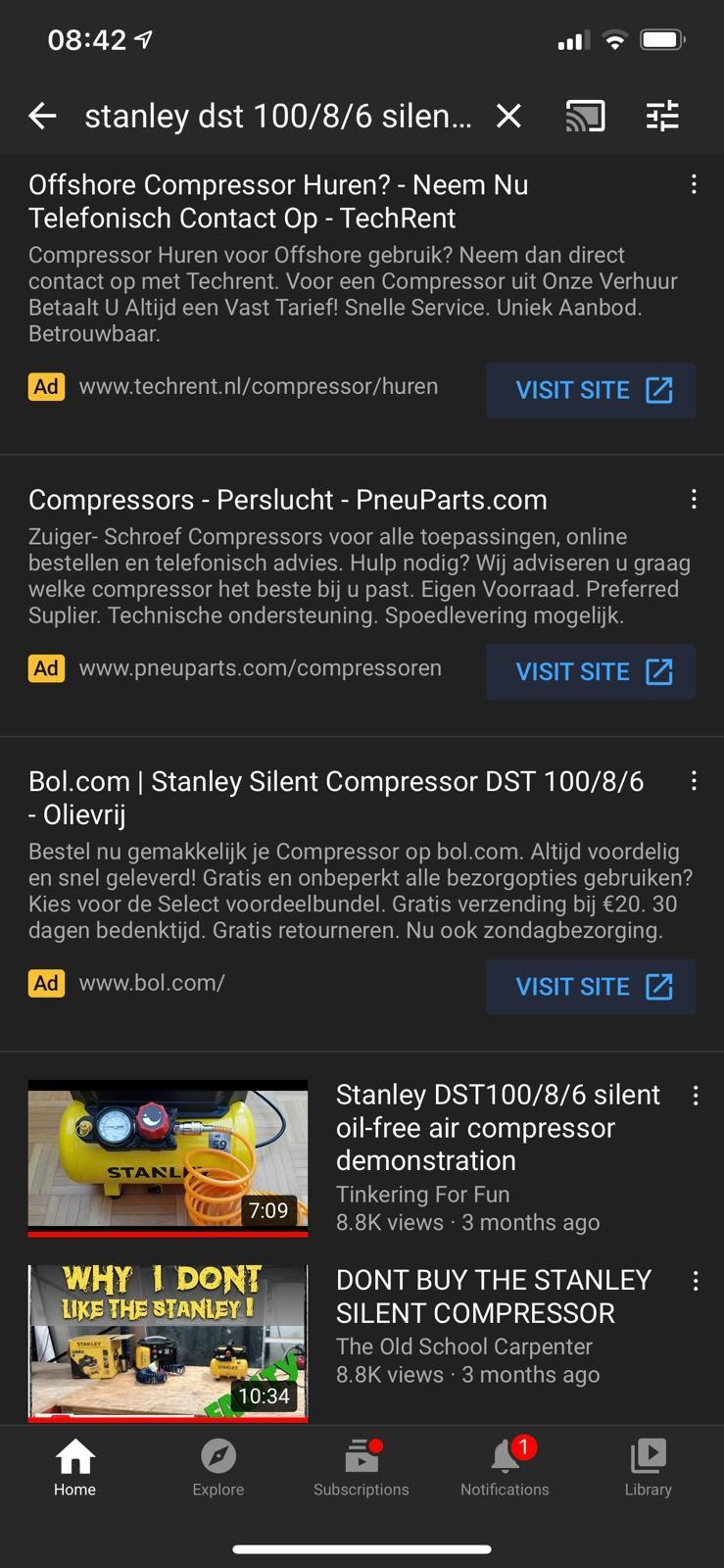Switch to the Explore tab
724x1568 pixels.
(x=217, y=1468)
